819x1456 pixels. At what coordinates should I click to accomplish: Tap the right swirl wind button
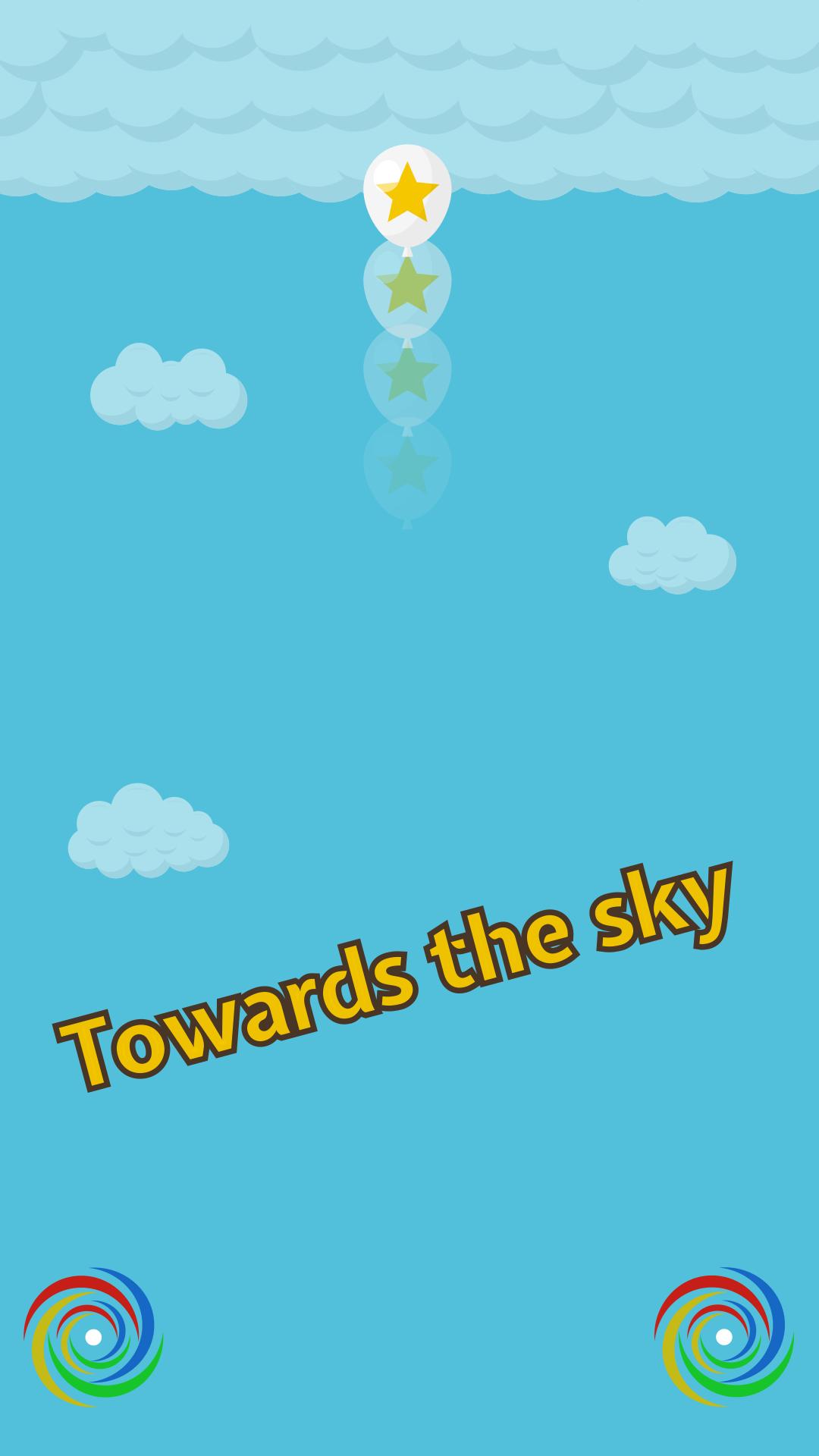click(724, 1337)
